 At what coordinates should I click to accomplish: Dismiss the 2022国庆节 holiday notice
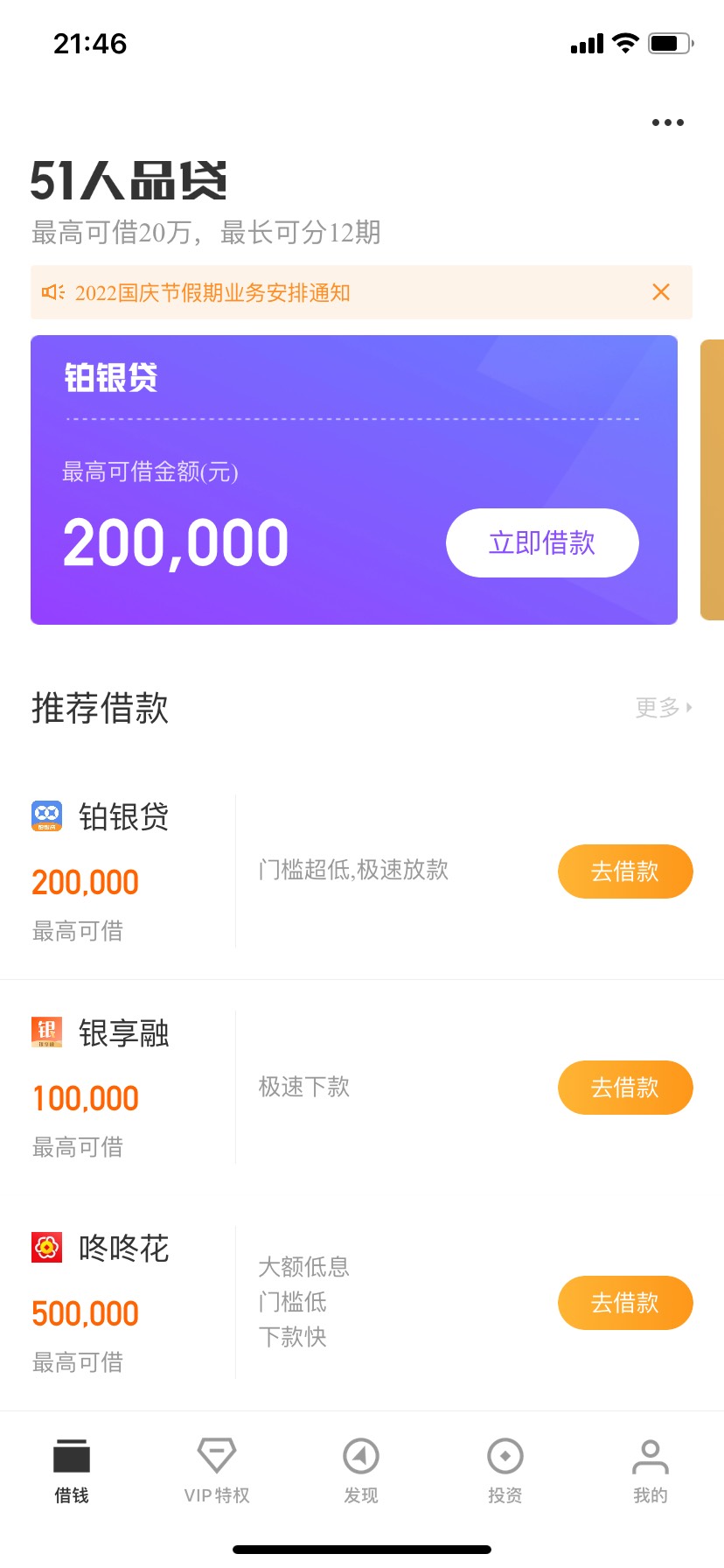coord(661,292)
